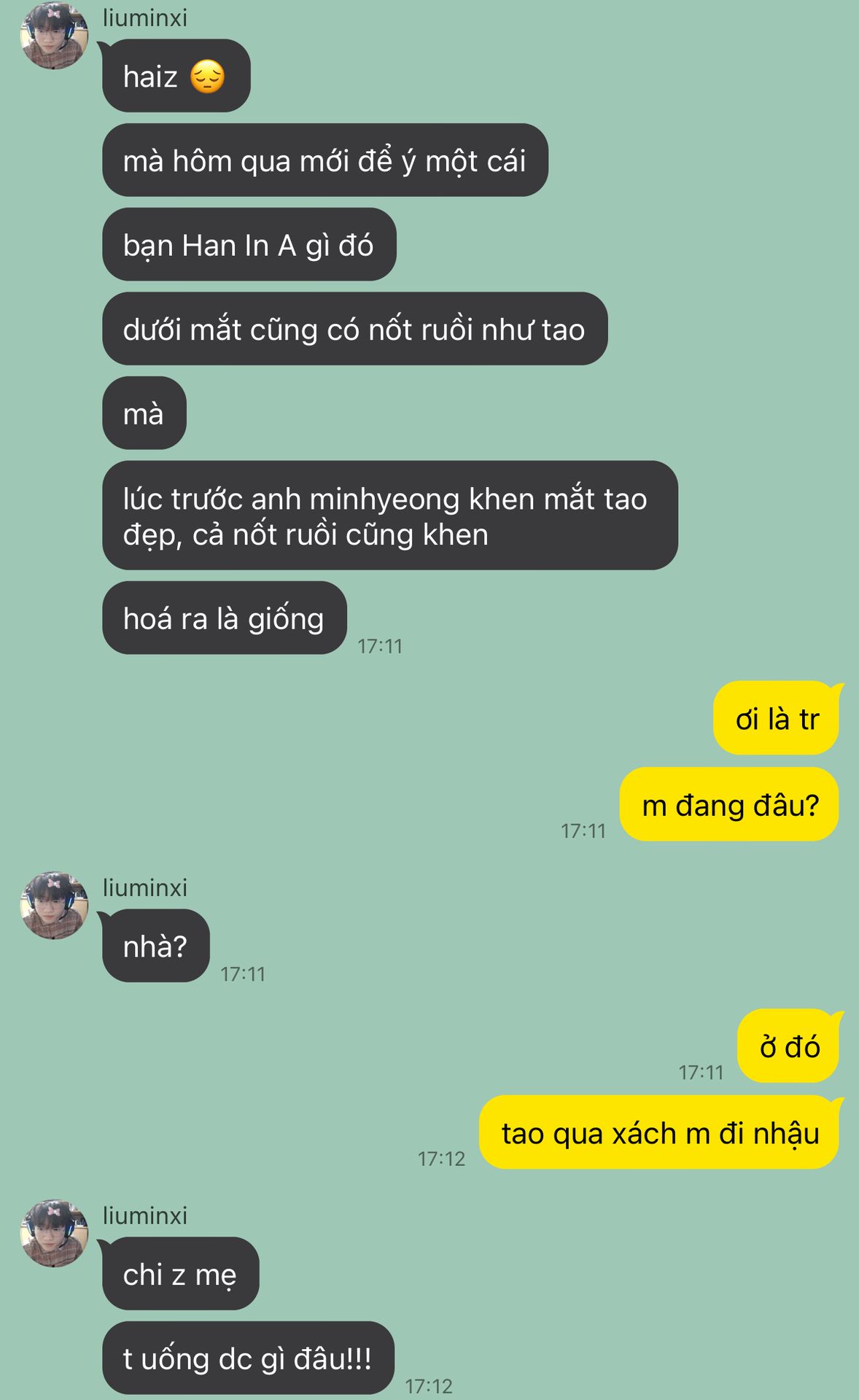Open liuminxi's avatar above the 'haiz' message
Screen dimensions: 859x1400
click(54, 36)
